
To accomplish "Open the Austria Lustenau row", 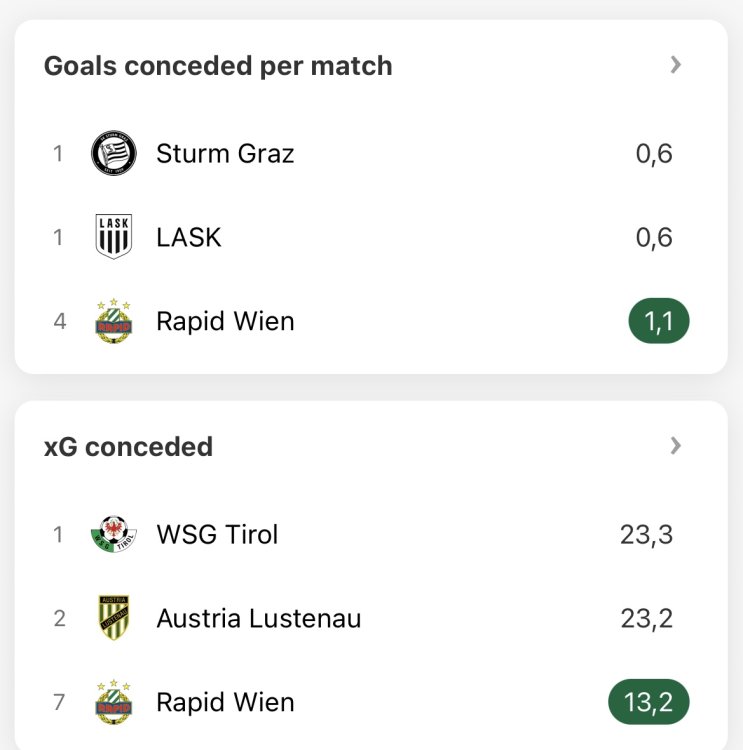I will [x=258, y=619].
